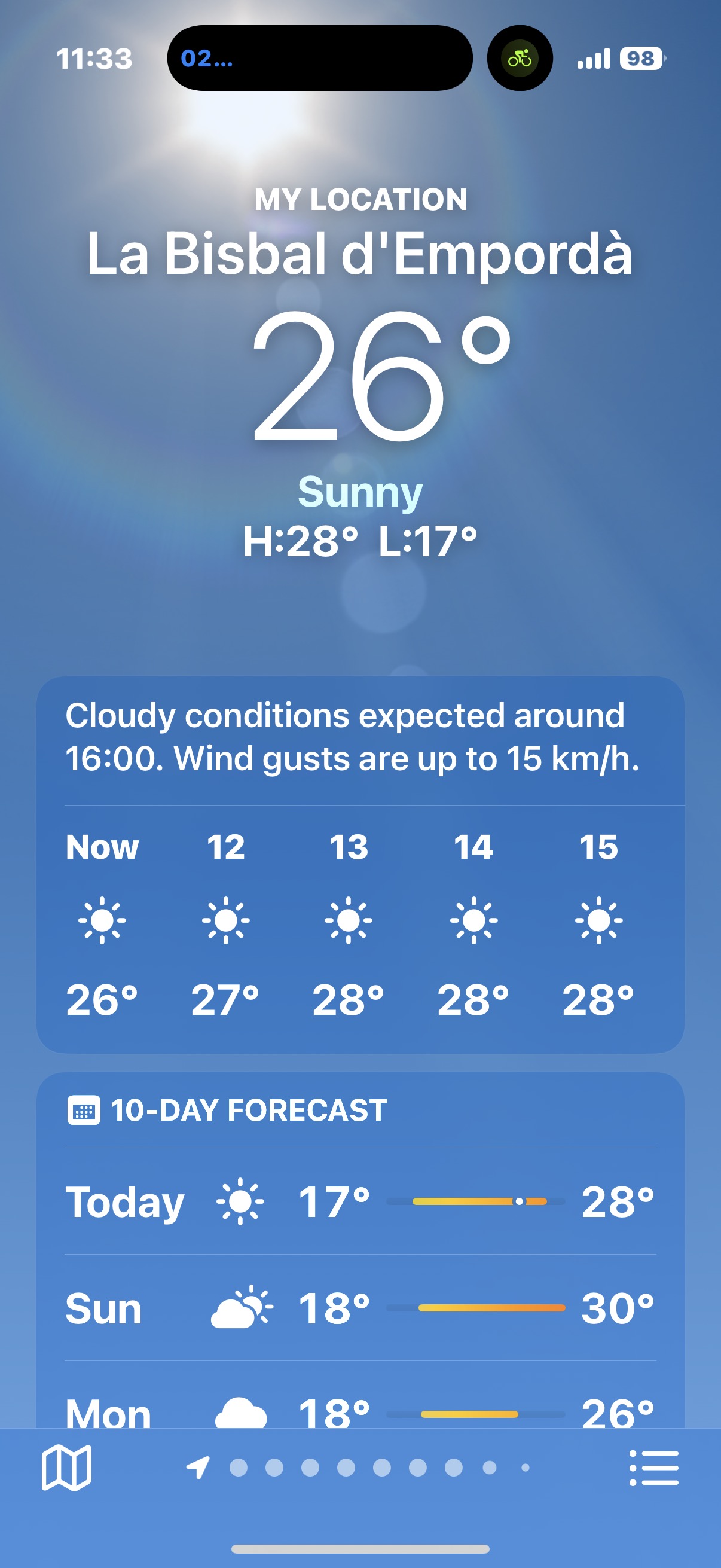Open the live activity in Dynamic Island

320,58
